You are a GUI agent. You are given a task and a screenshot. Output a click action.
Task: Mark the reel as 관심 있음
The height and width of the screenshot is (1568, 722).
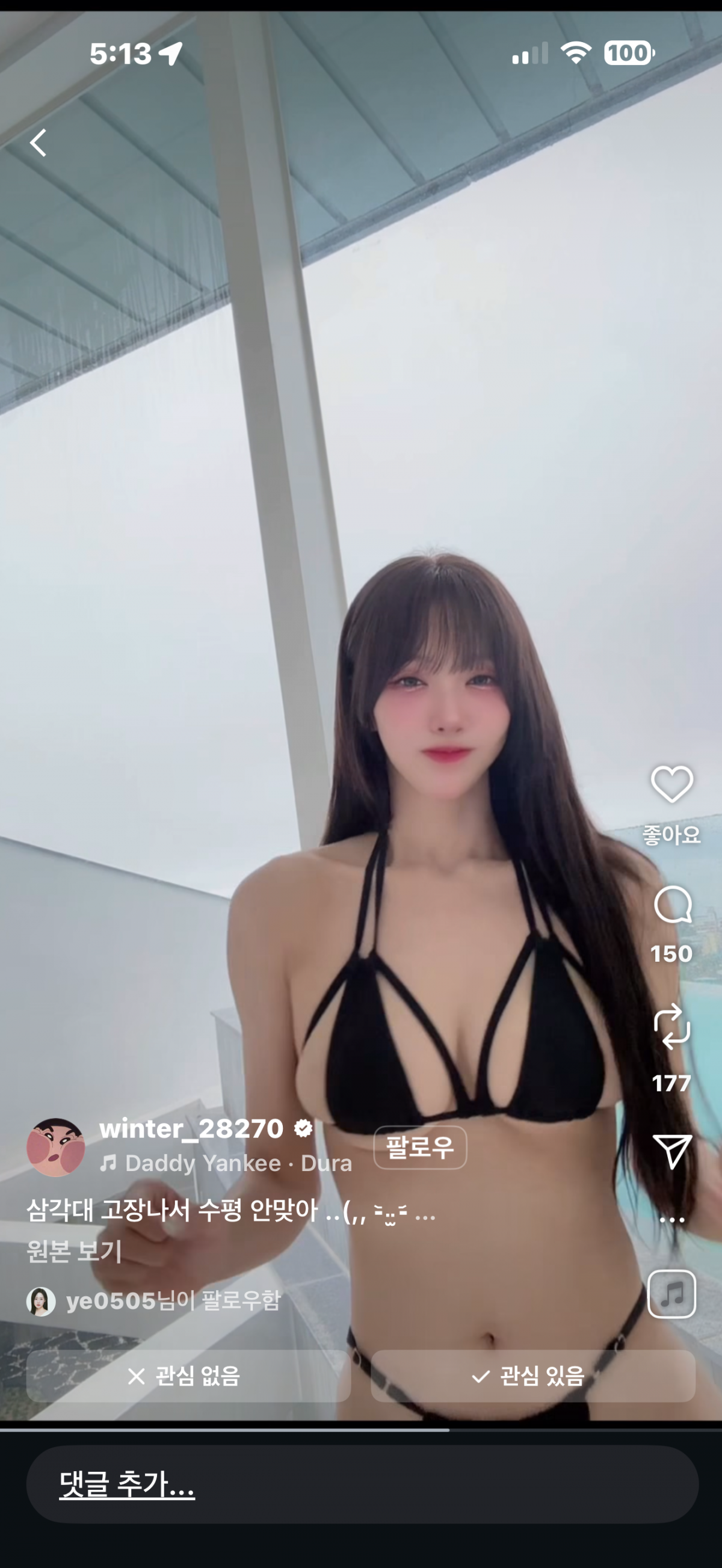coord(532,1376)
